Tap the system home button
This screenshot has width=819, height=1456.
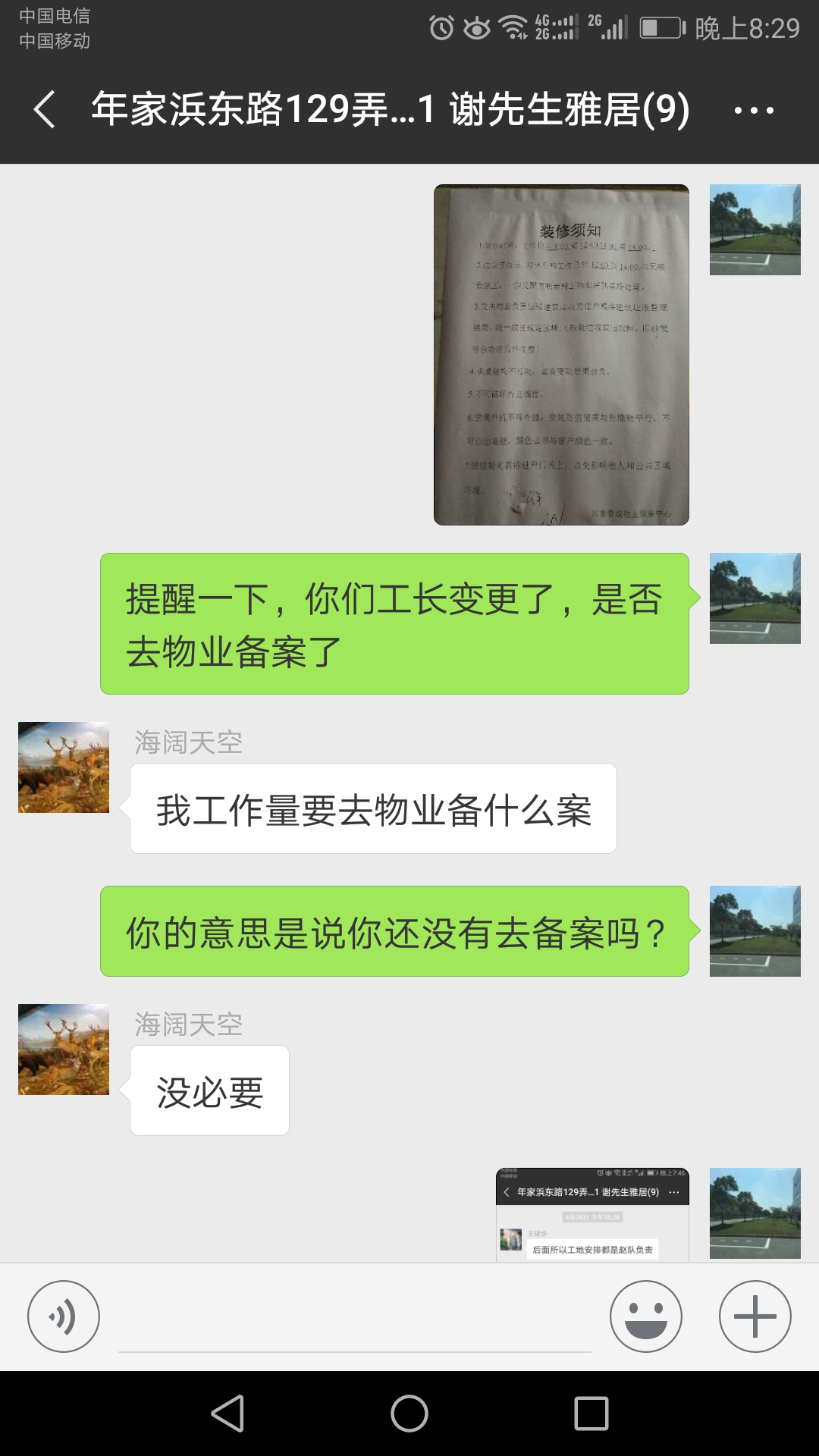coord(409,1414)
